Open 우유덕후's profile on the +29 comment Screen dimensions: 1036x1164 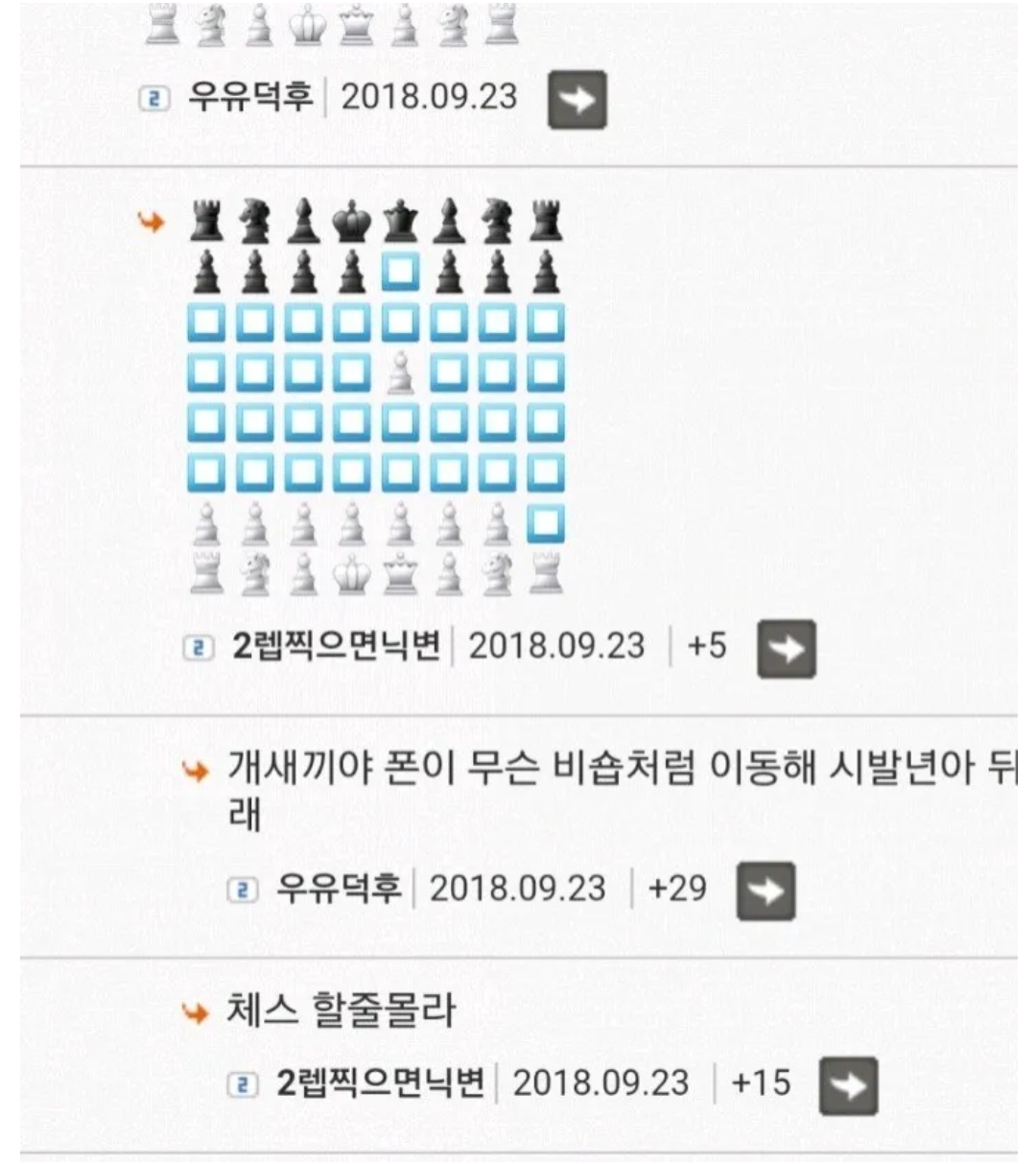coord(339,889)
